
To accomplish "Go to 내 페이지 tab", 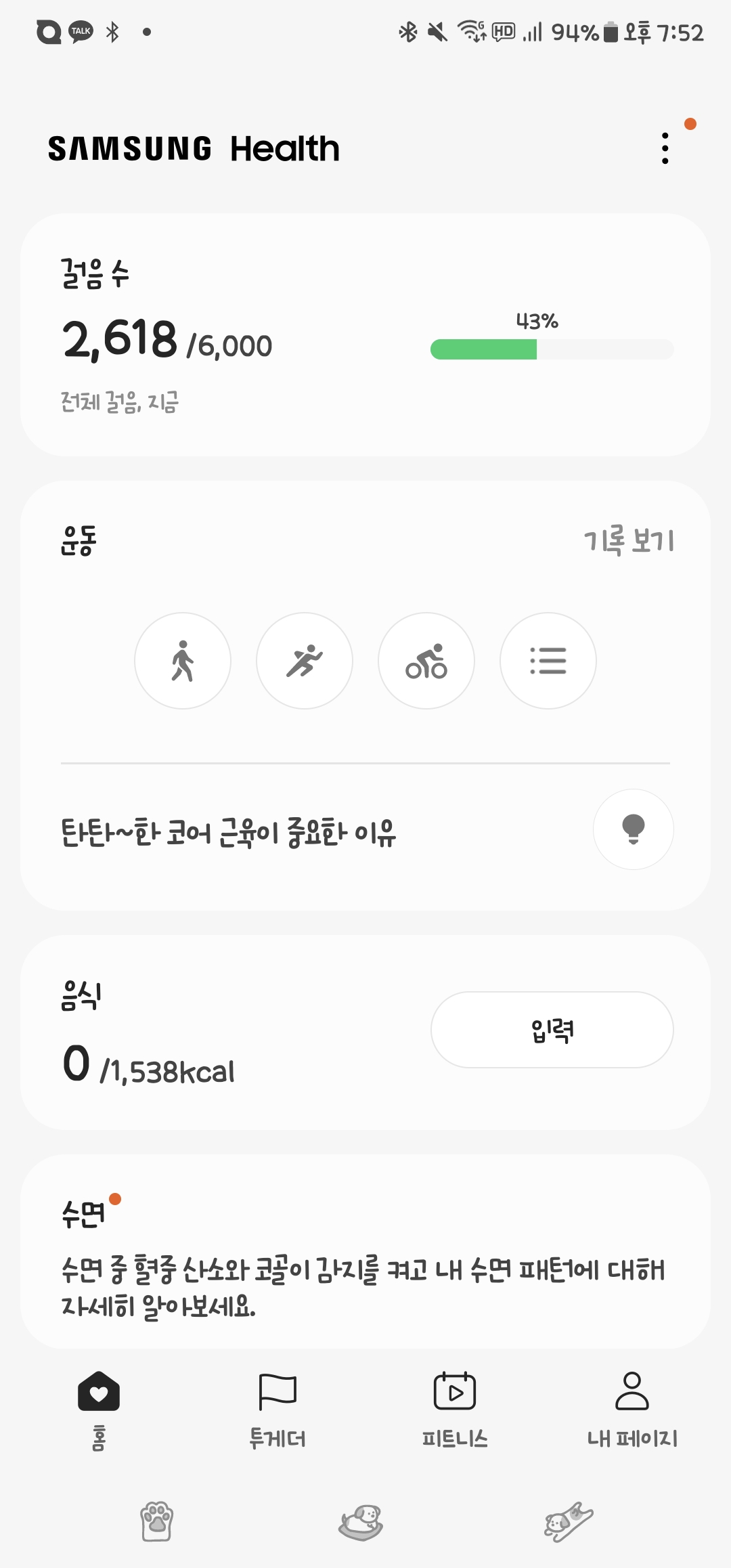I will pos(632,1408).
